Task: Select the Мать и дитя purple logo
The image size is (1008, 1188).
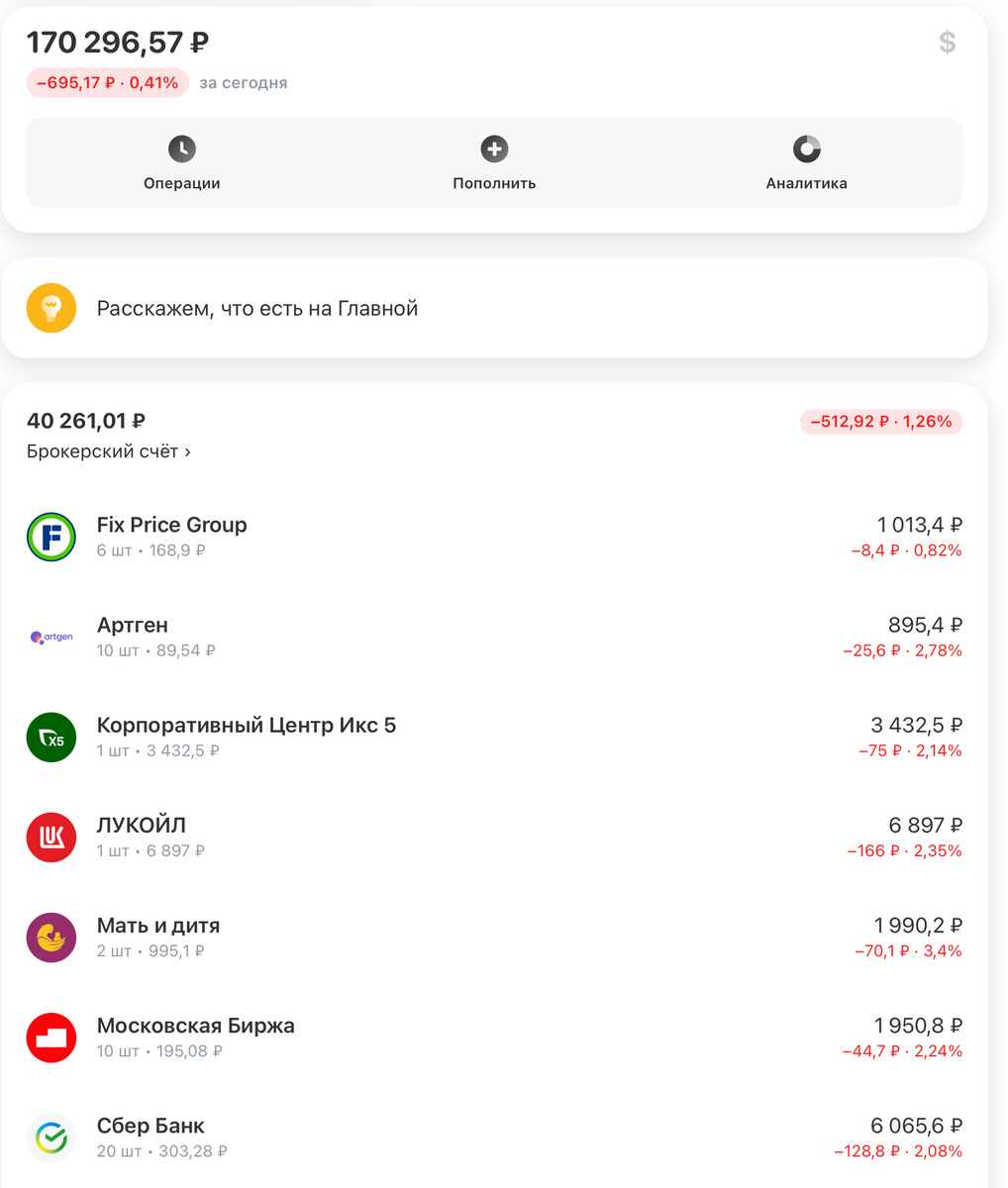Action: (50, 938)
